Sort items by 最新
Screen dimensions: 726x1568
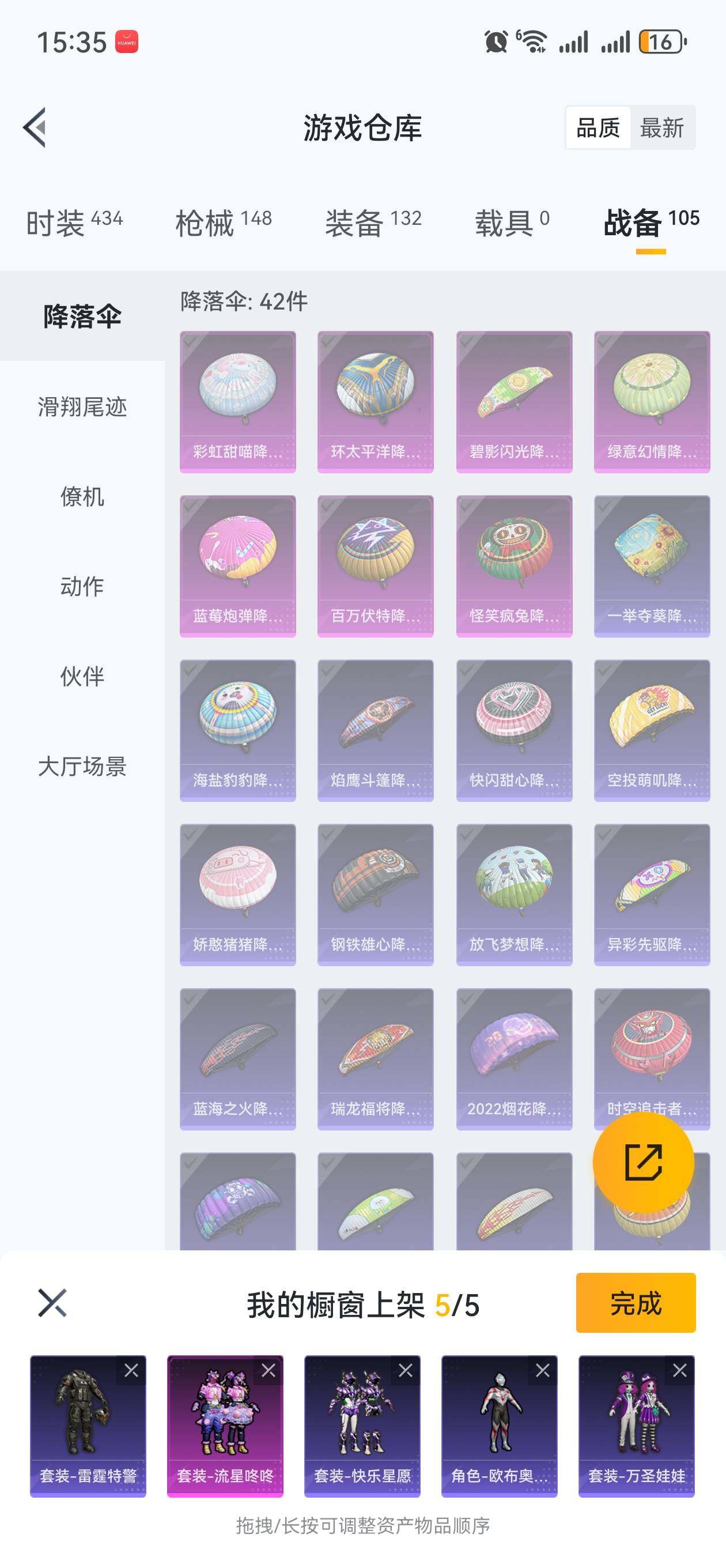point(663,128)
